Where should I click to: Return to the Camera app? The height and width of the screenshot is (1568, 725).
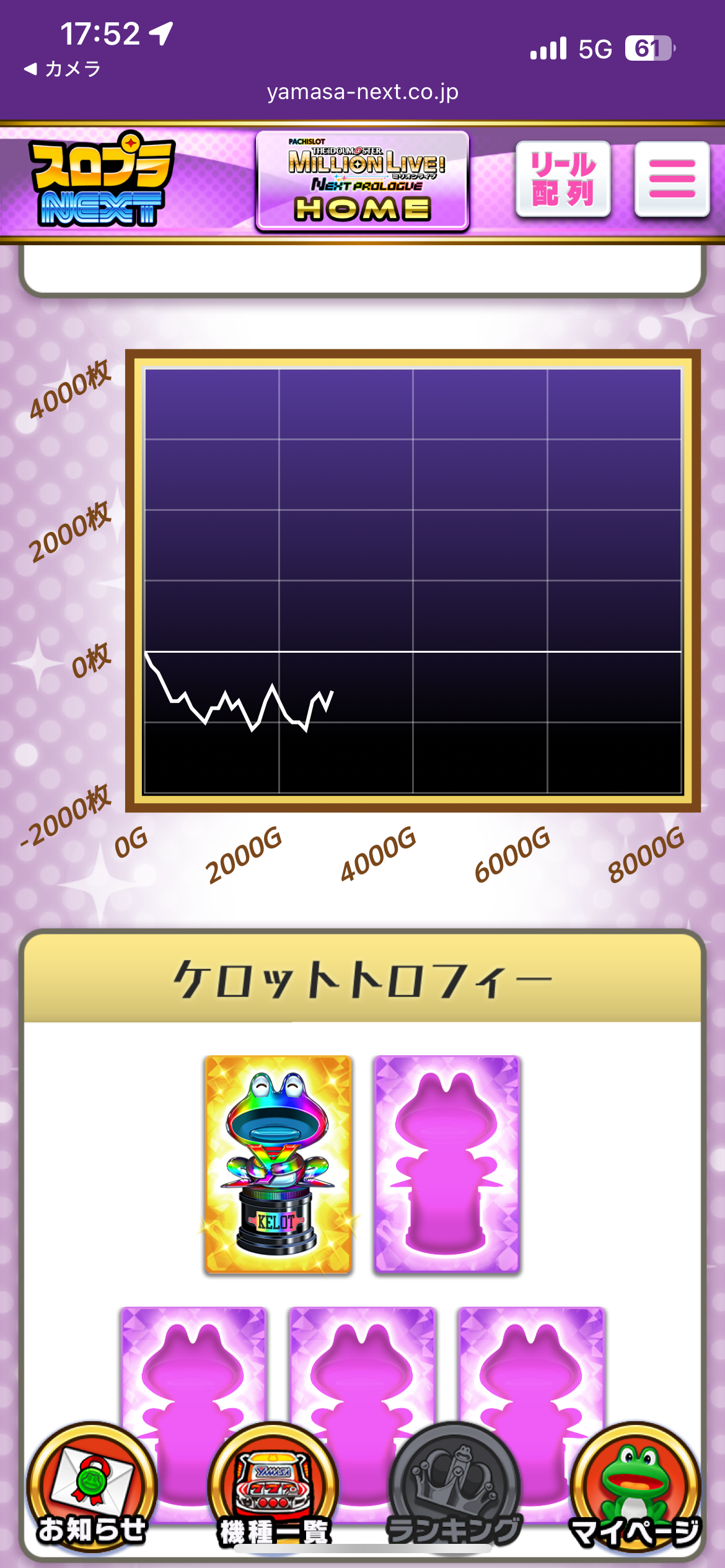pyautogui.click(x=62, y=69)
